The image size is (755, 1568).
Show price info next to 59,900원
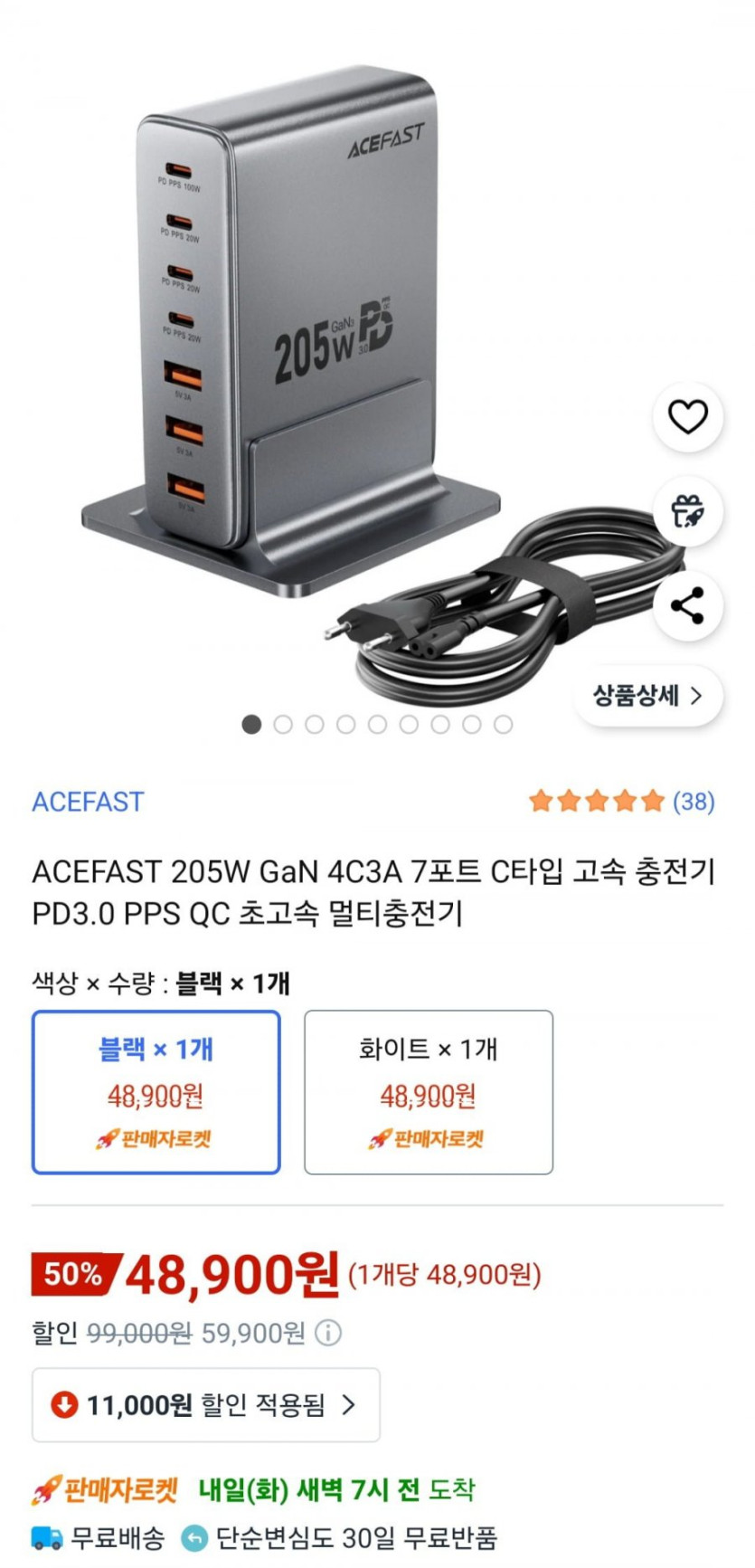(x=328, y=1333)
